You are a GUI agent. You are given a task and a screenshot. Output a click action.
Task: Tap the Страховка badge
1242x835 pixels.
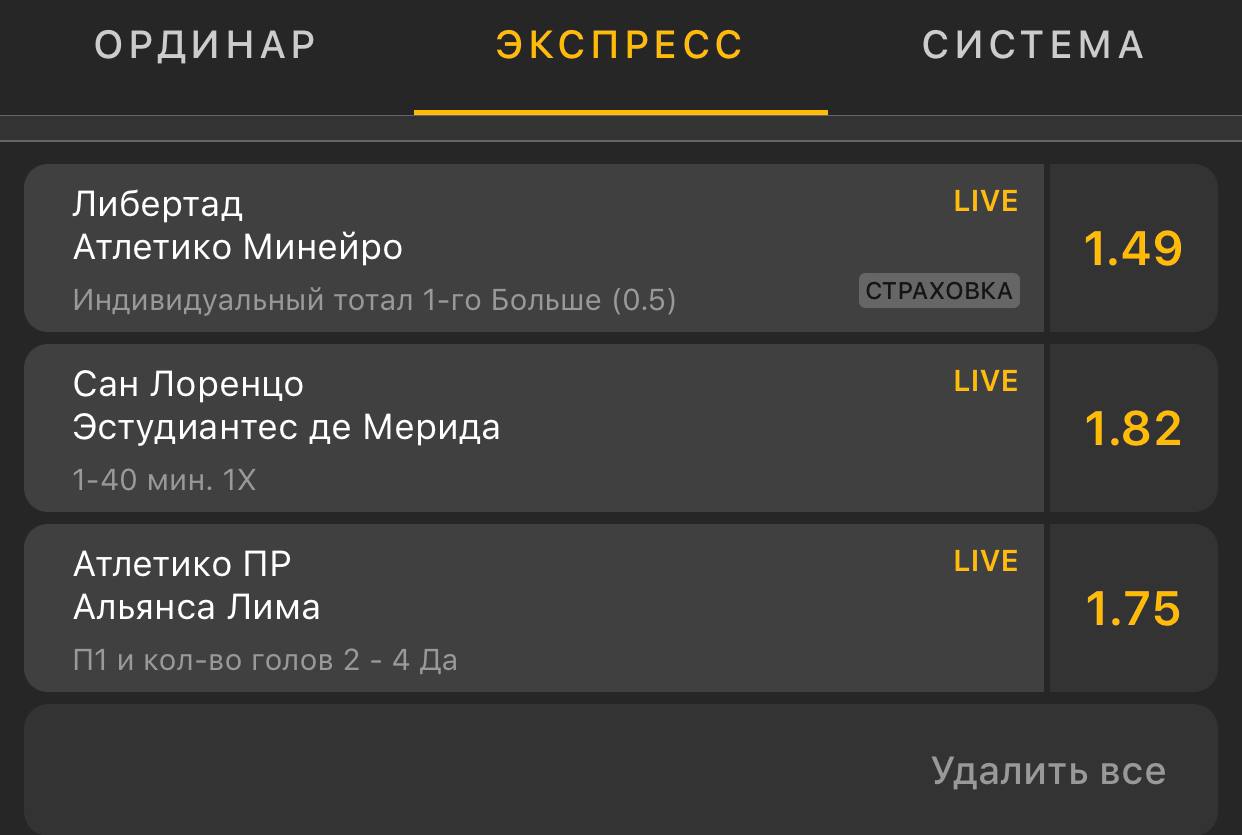[939, 291]
